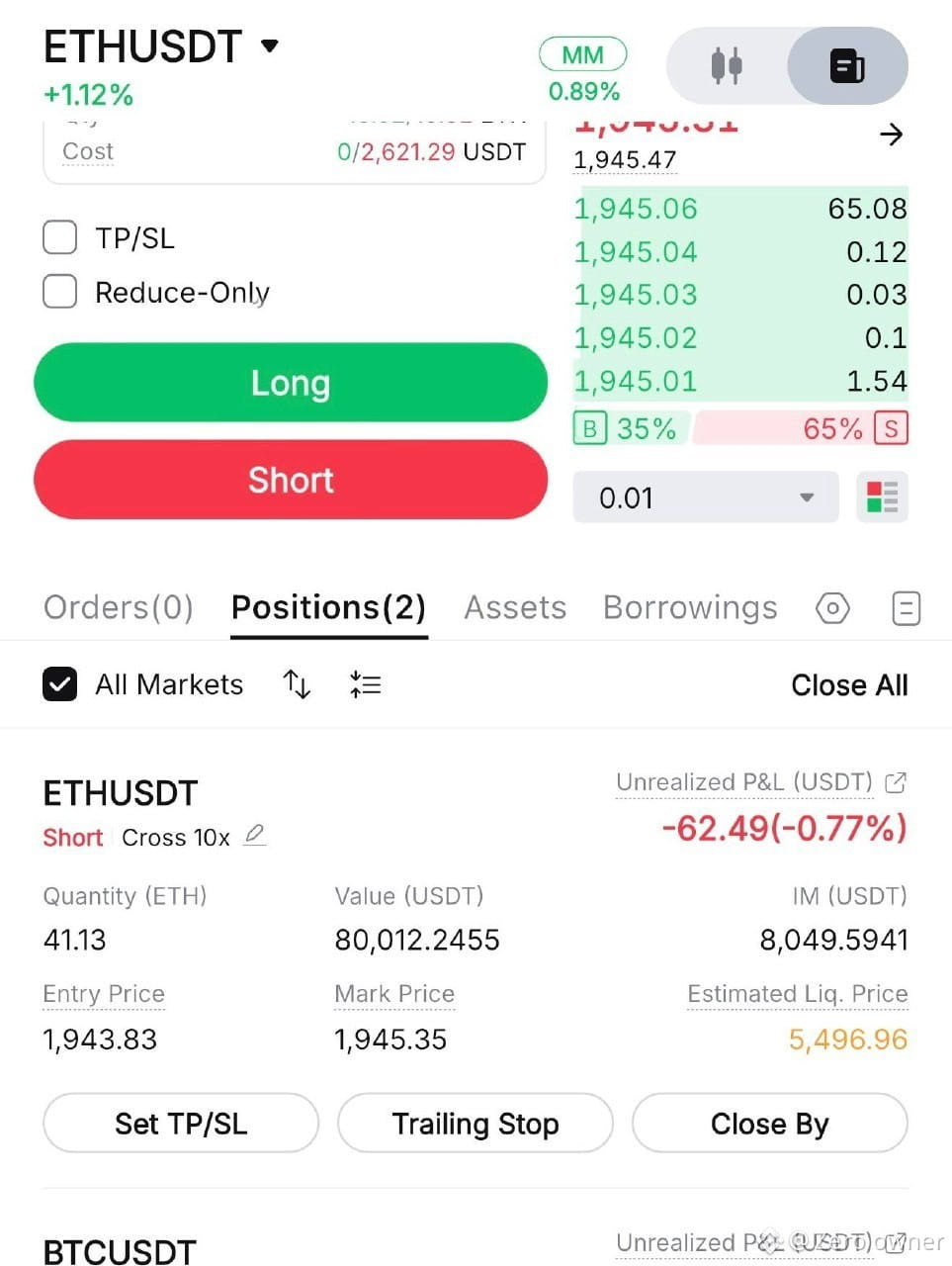Go to the Borrowings tab
The width and height of the screenshot is (952, 1266).
pyautogui.click(x=690, y=607)
